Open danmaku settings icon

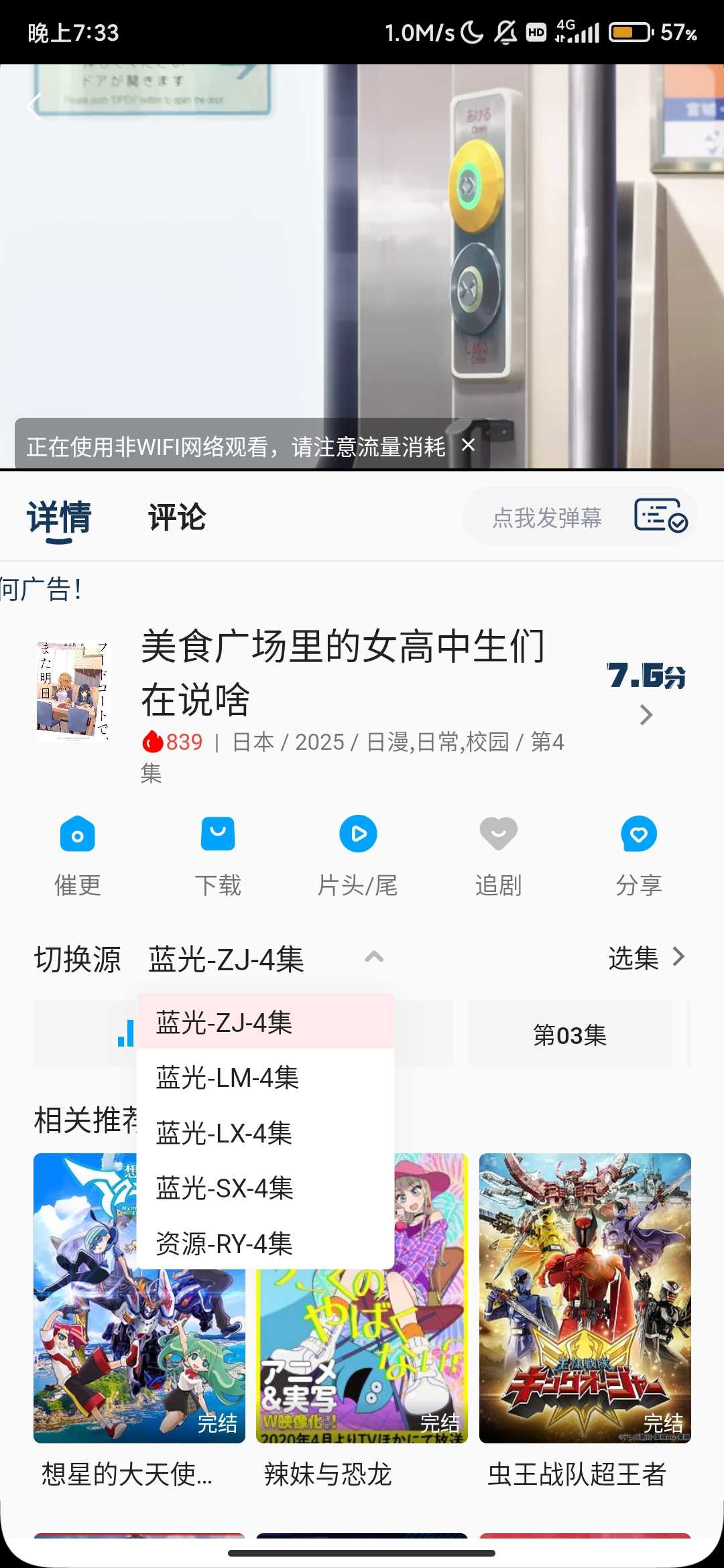(x=660, y=516)
